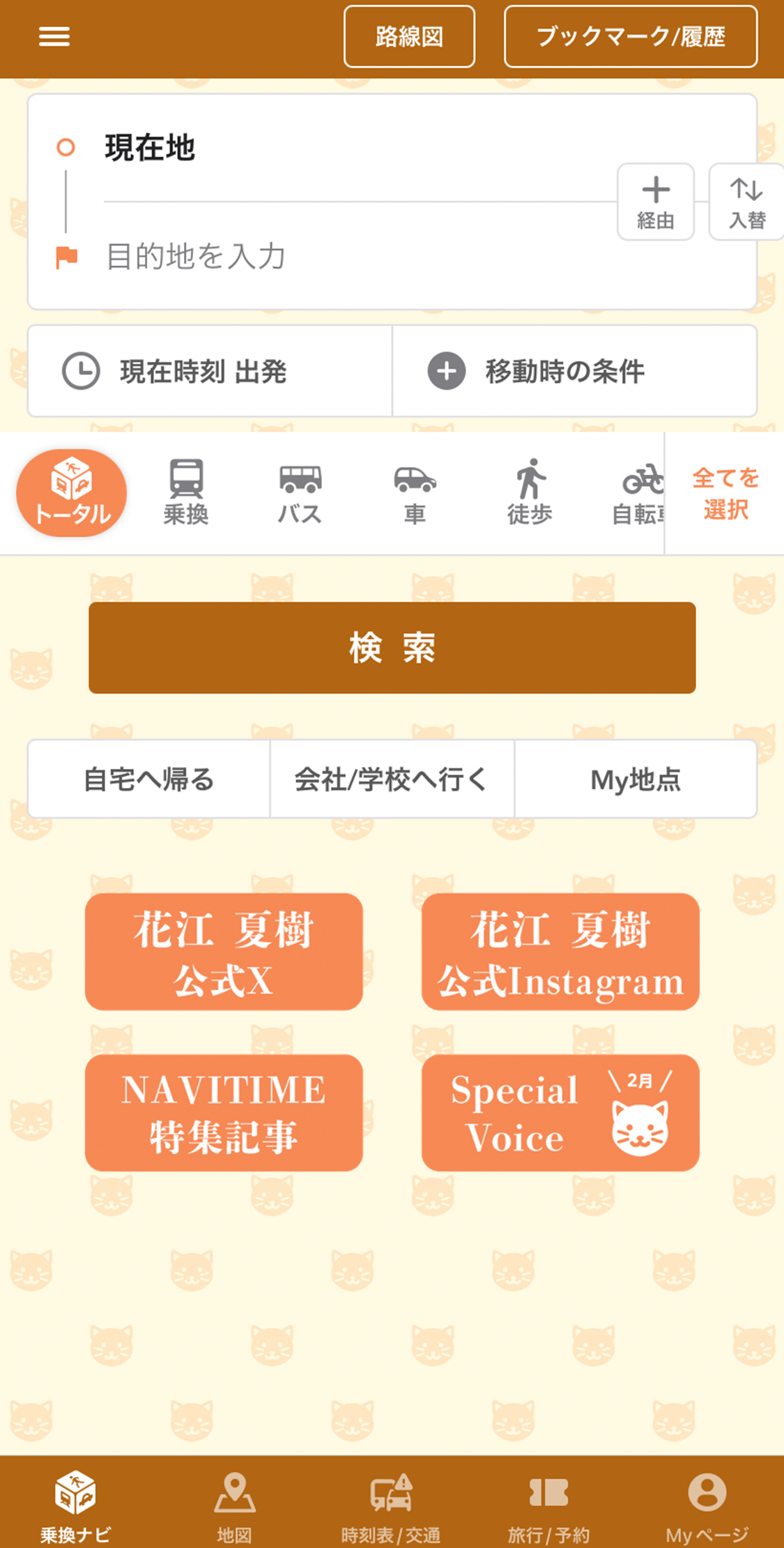
Task: Swap origin and destination with 入替
Action: (x=746, y=202)
